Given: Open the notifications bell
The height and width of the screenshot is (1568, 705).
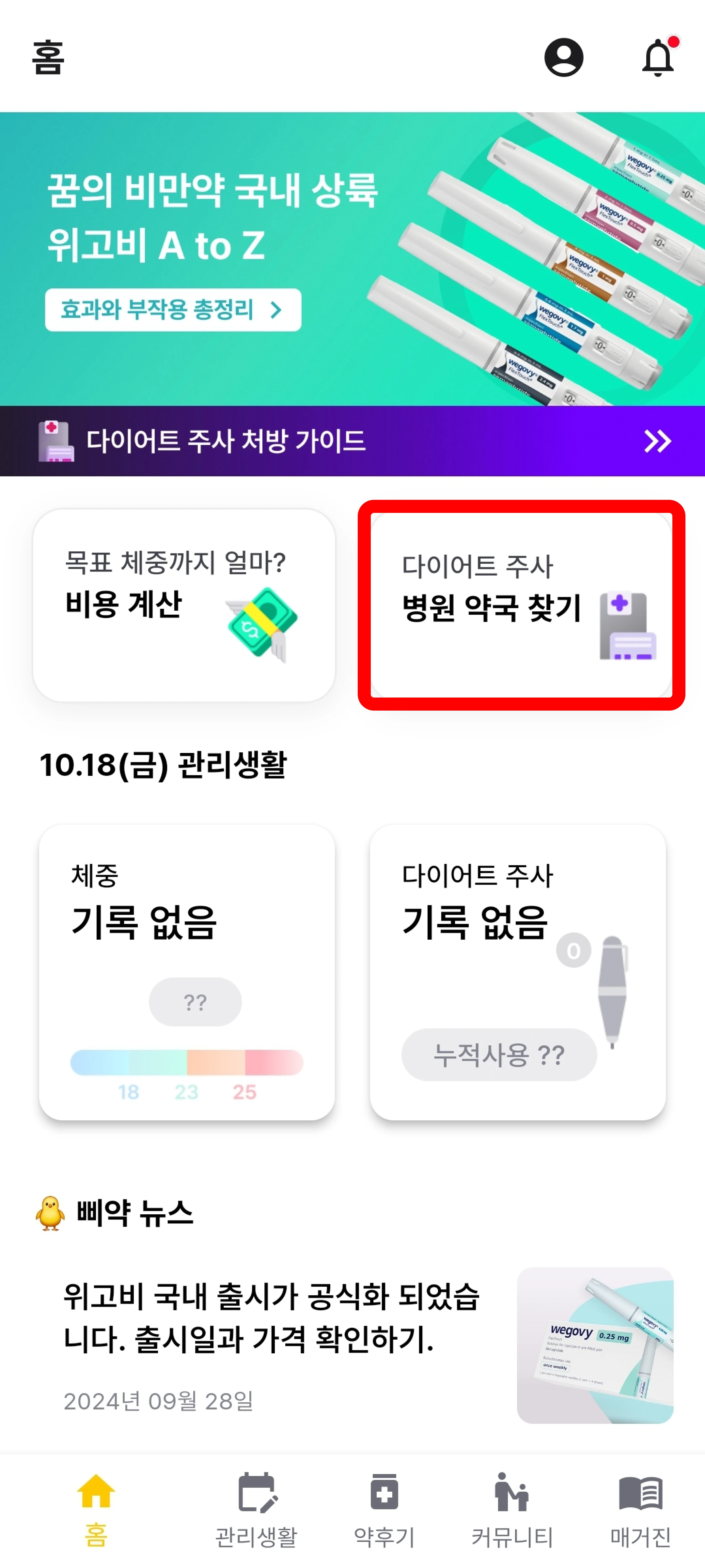Looking at the screenshot, I should pyautogui.click(x=659, y=57).
